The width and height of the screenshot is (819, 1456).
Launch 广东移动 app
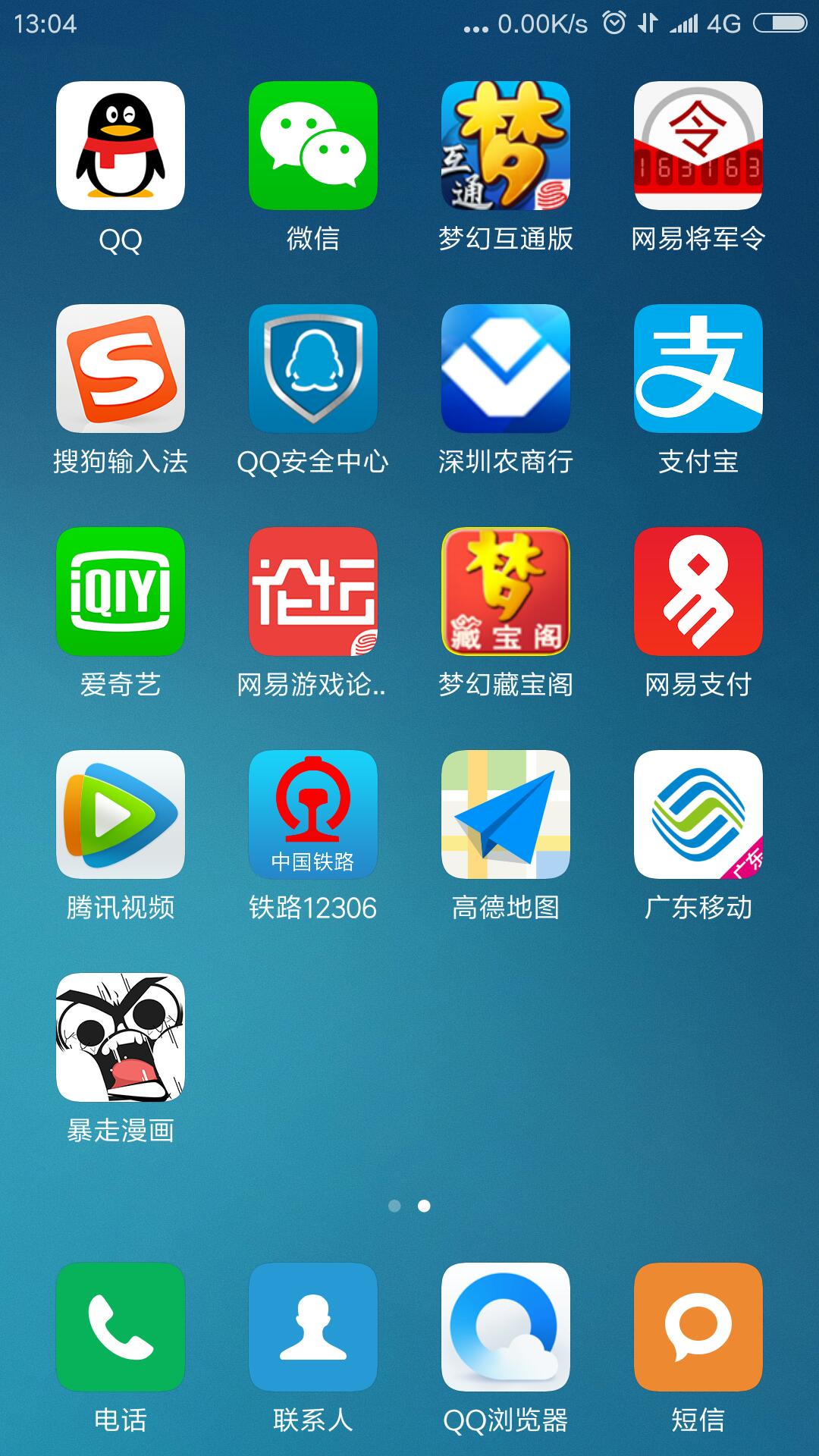point(698,814)
